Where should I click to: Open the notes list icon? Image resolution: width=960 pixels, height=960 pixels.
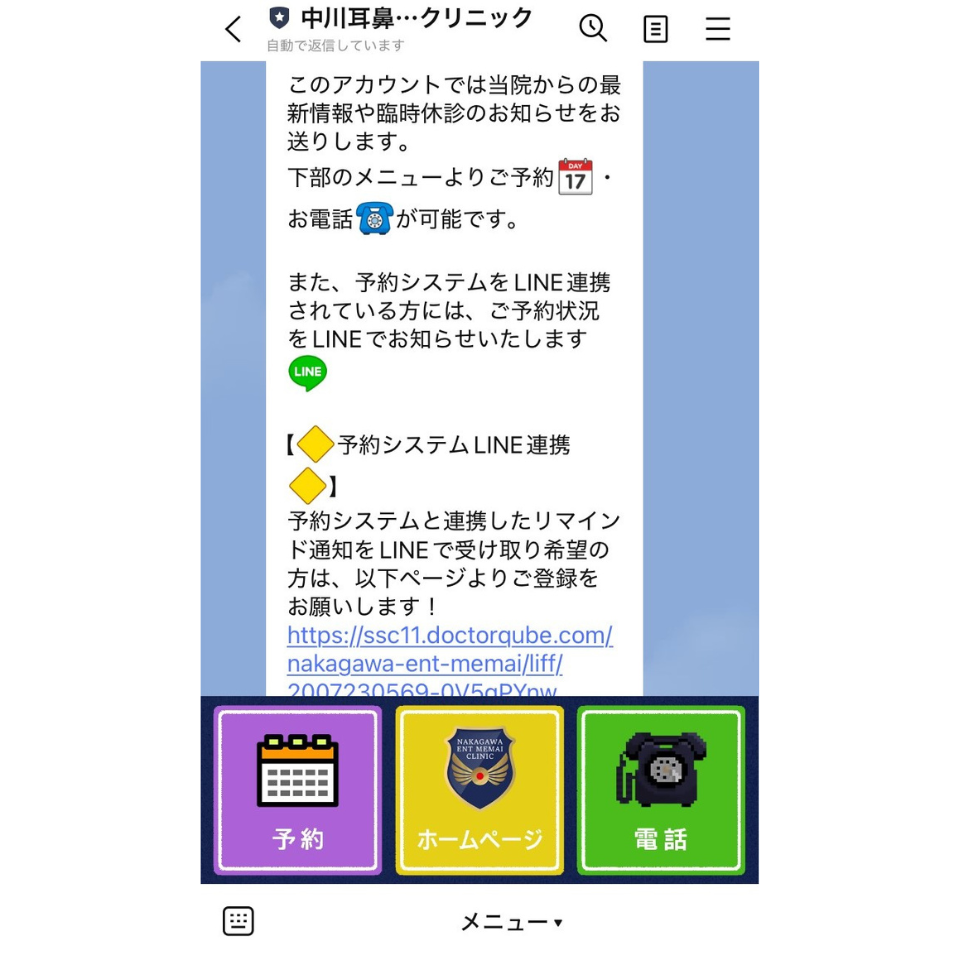pos(655,29)
